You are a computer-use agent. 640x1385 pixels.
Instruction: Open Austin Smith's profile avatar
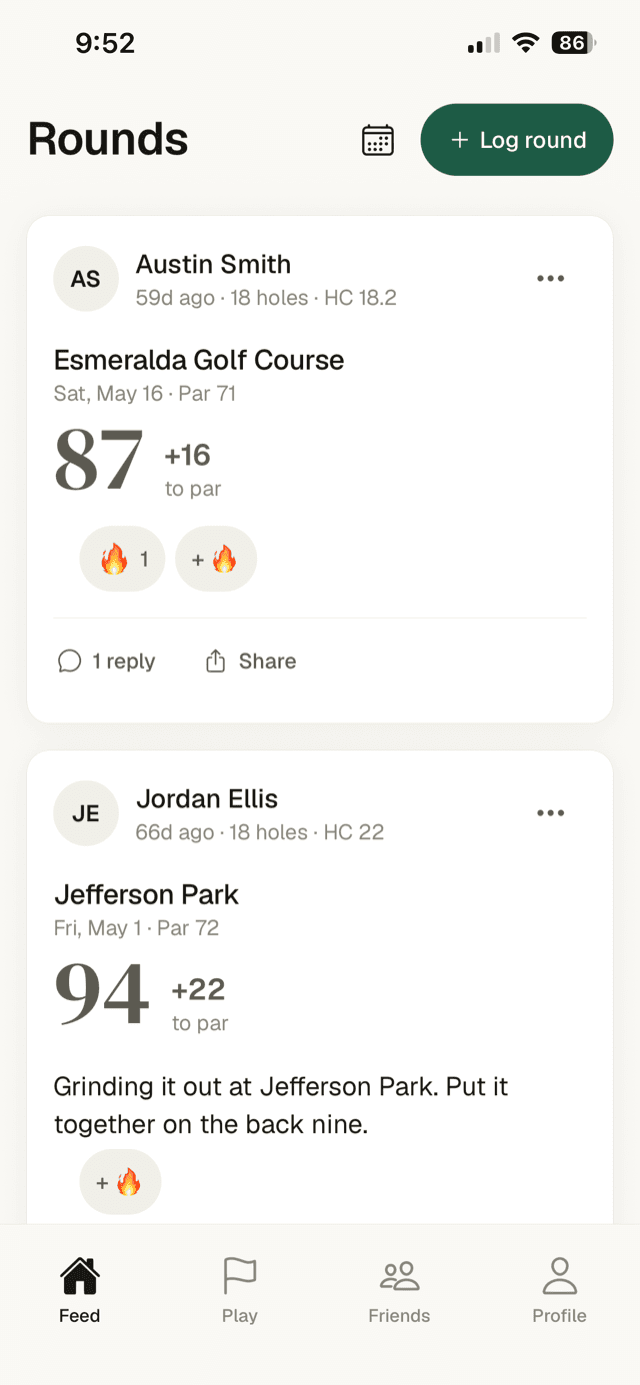click(86, 279)
